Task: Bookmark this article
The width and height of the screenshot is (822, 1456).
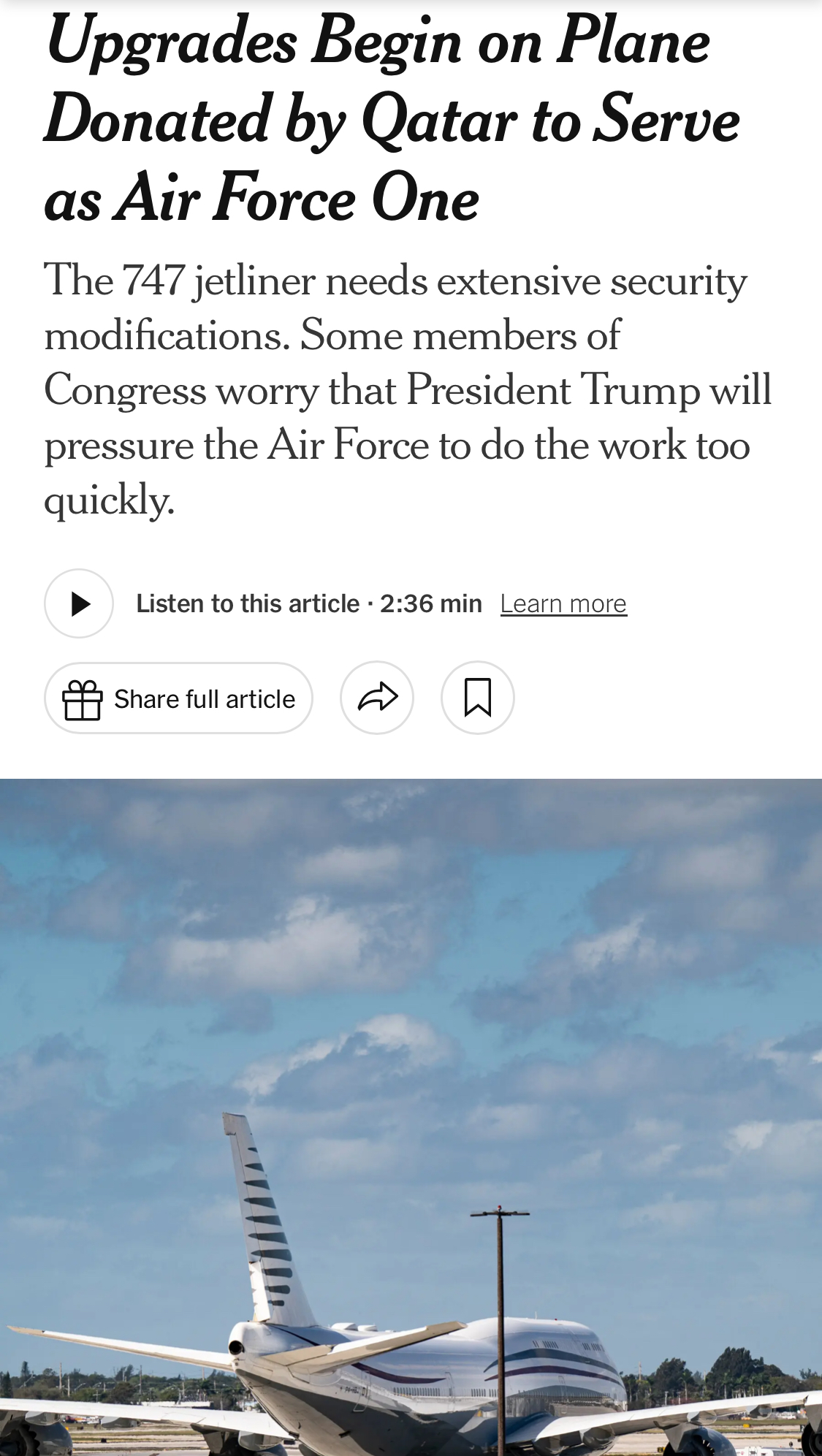Action: (x=478, y=698)
